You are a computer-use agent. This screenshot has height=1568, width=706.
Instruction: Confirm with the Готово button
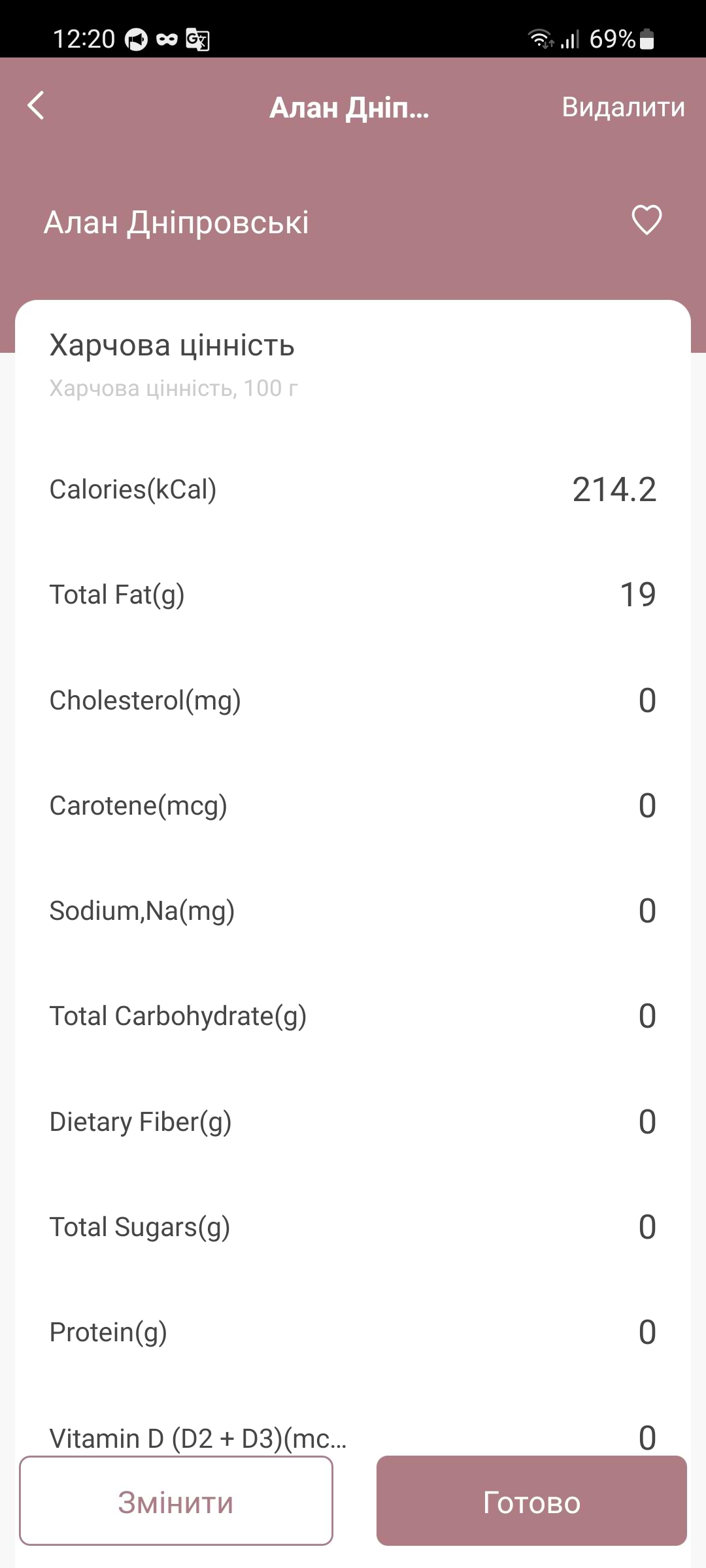pos(531,1502)
